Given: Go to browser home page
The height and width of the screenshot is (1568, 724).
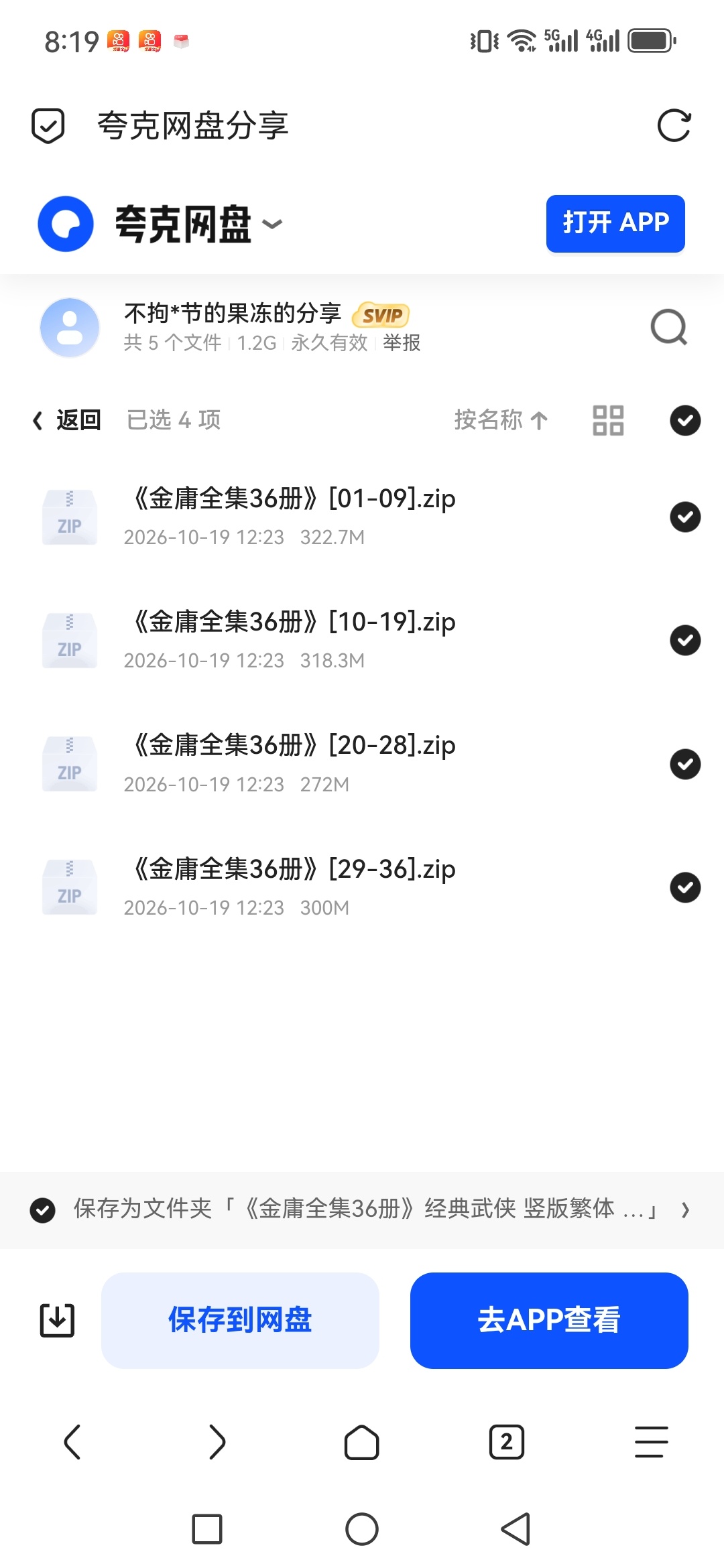Looking at the screenshot, I should pyautogui.click(x=362, y=1442).
